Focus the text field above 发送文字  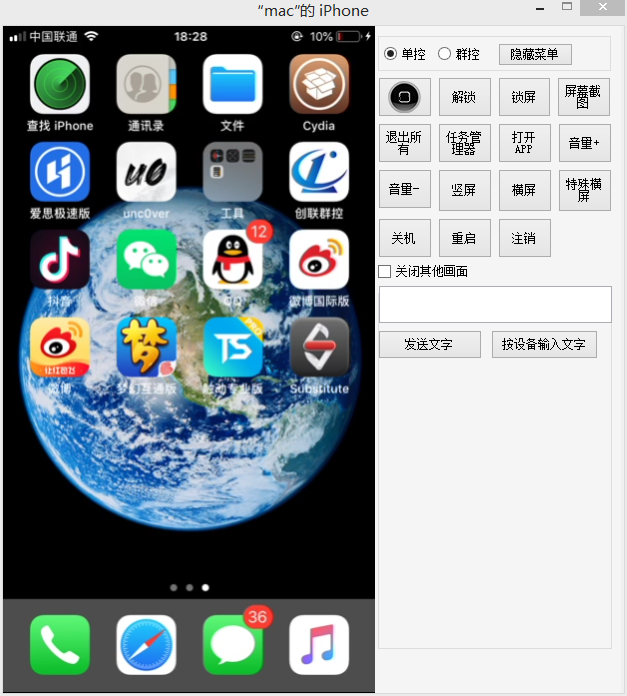[495, 304]
